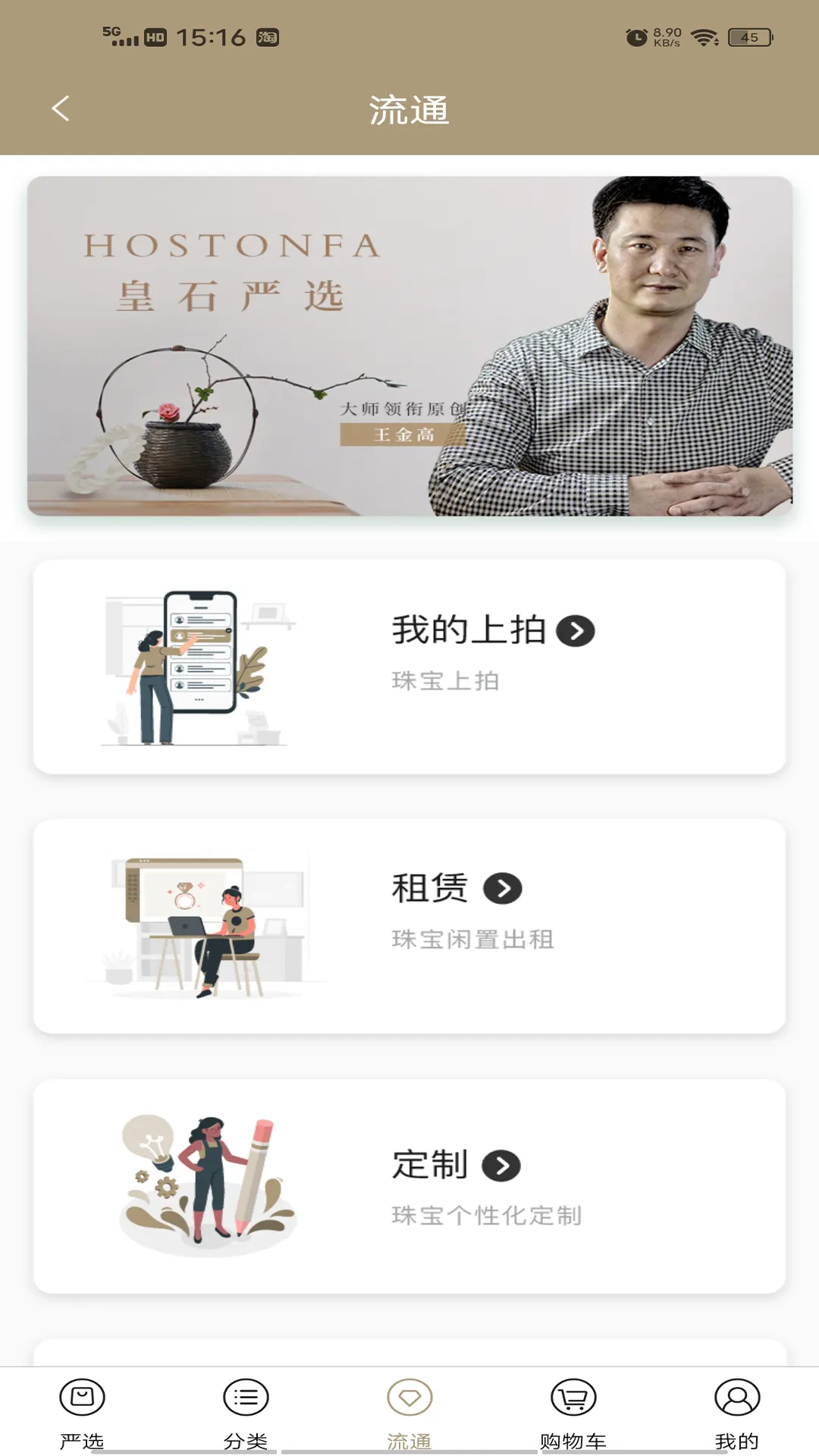819x1456 pixels.
Task: Go back using the top-left arrow
Action: click(61, 108)
